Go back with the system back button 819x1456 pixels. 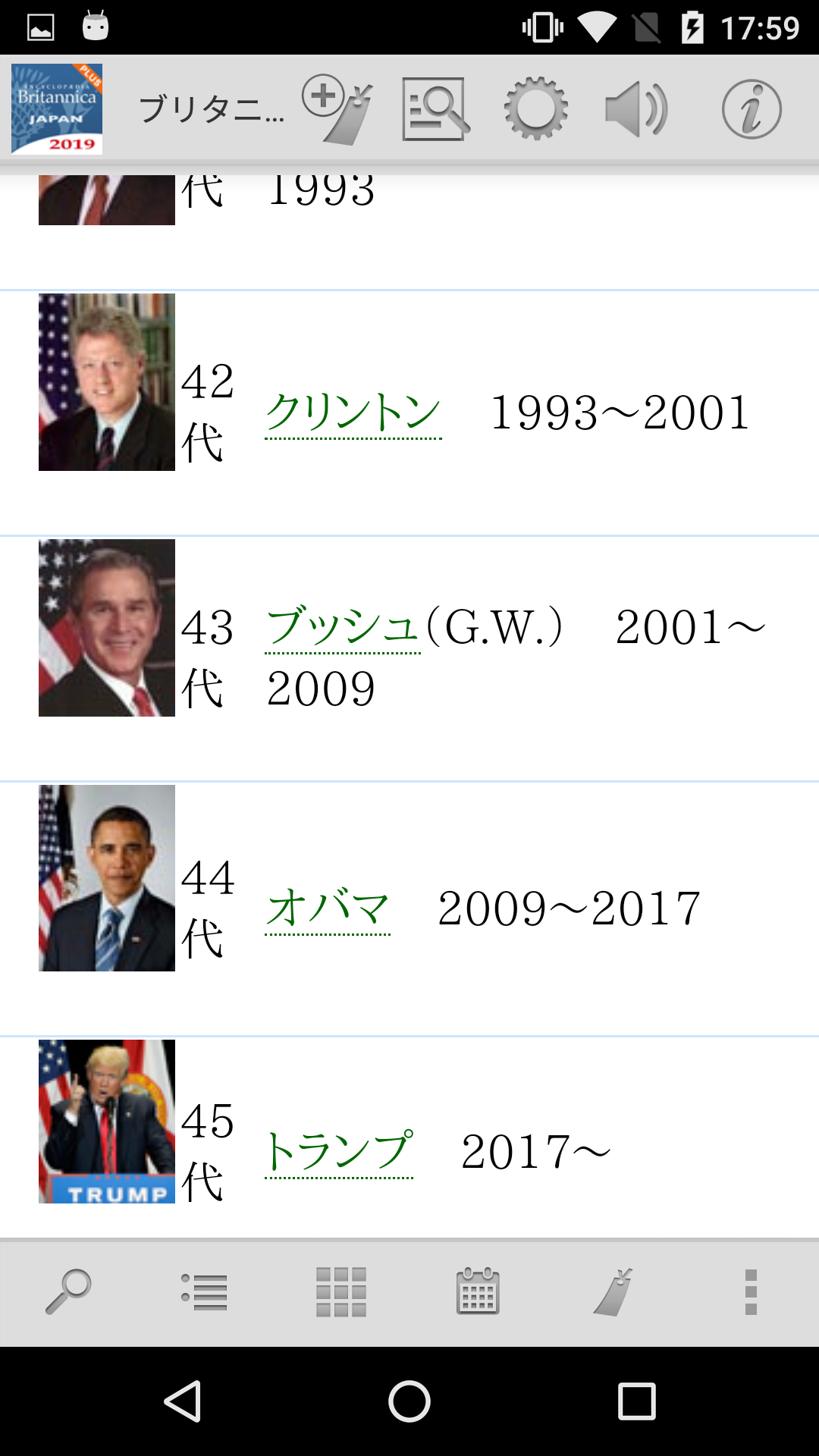point(183,1401)
